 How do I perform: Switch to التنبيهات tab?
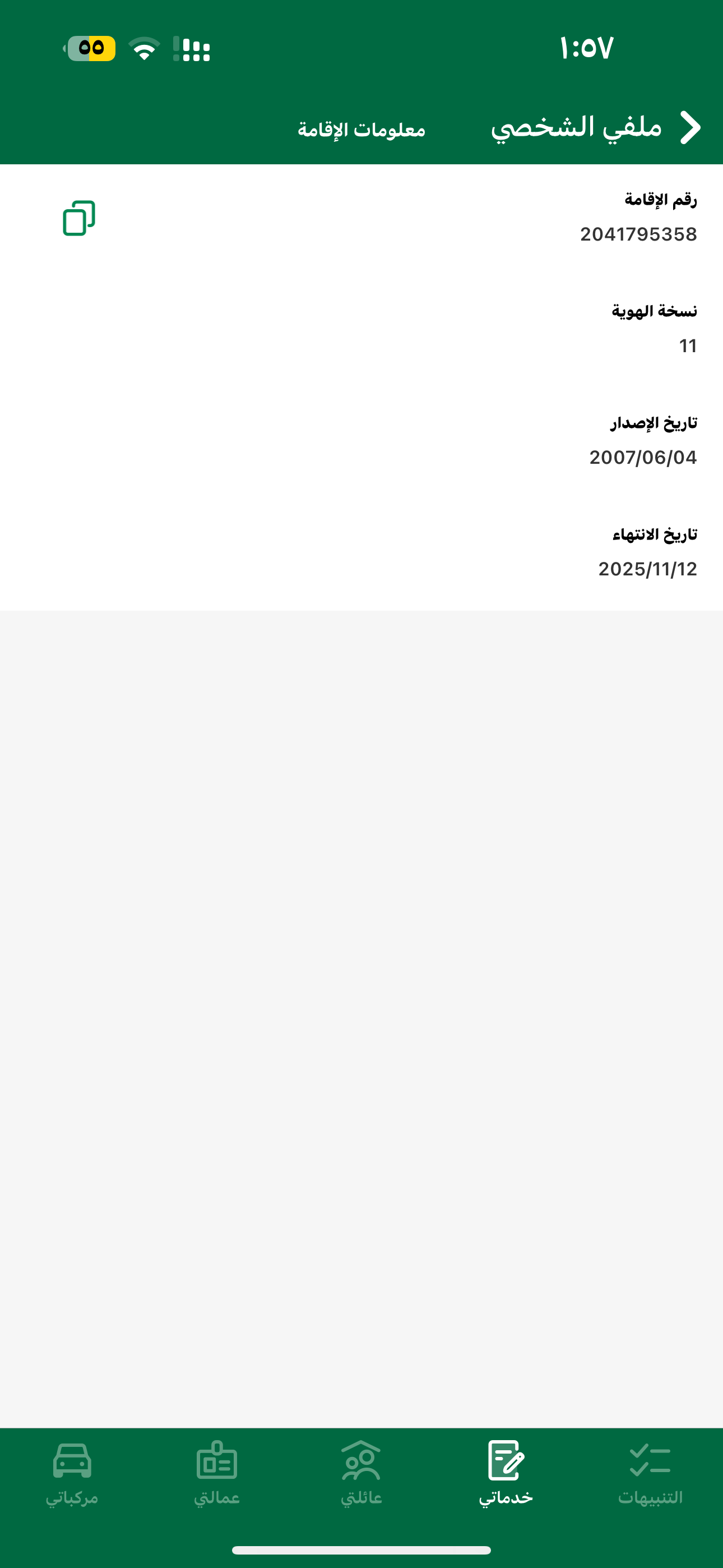[650, 1473]
